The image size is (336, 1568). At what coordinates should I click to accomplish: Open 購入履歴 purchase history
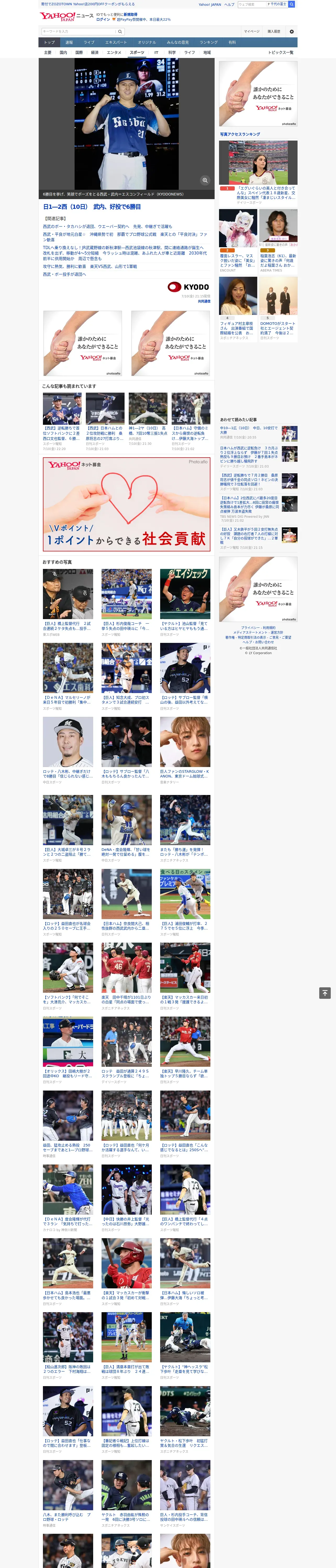click(x=274, y=31)
